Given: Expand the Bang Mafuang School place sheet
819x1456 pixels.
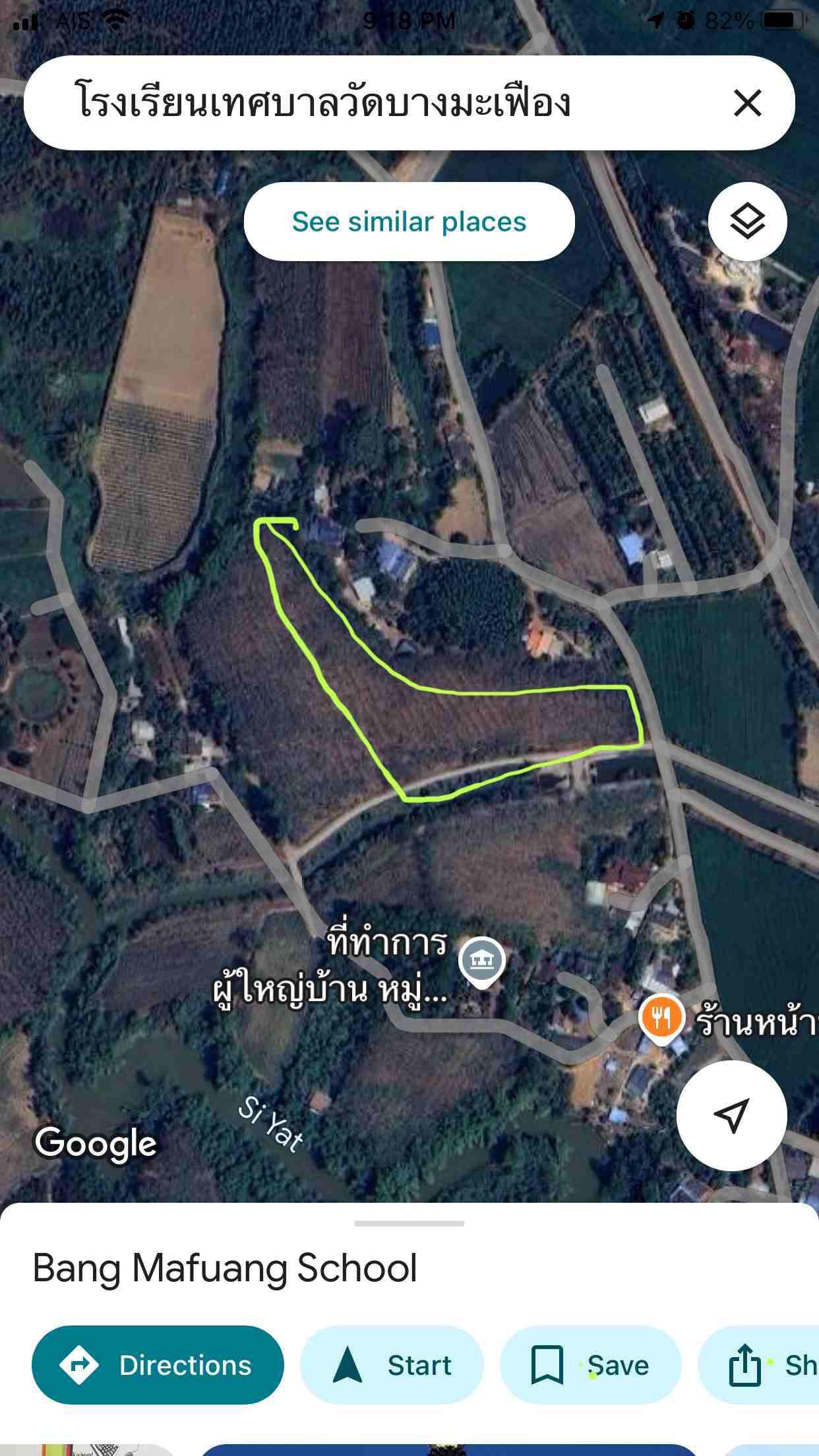Looking at the screenshot, I should point(409,1224).
